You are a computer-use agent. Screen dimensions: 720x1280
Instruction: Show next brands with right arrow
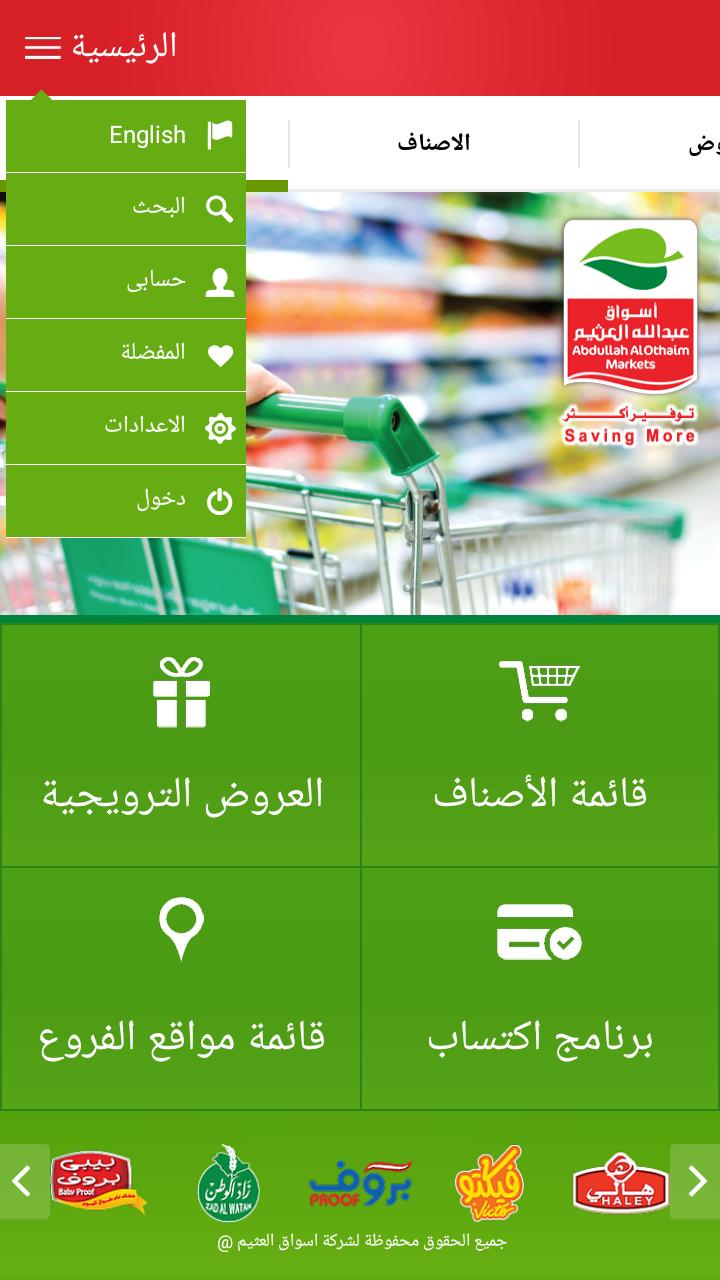click(695, 1181)
